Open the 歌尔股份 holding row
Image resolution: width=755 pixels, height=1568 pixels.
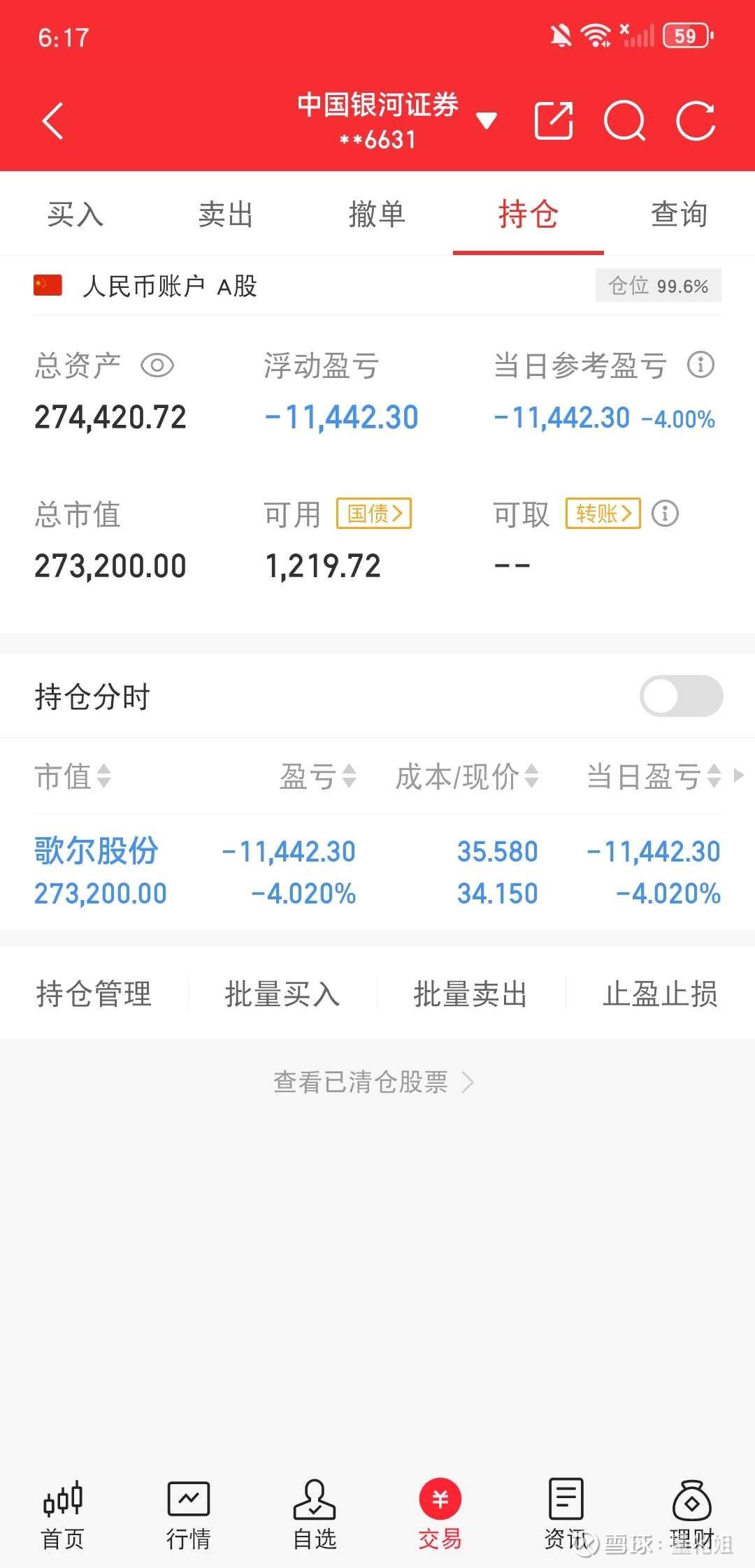(x=377, y=872)
